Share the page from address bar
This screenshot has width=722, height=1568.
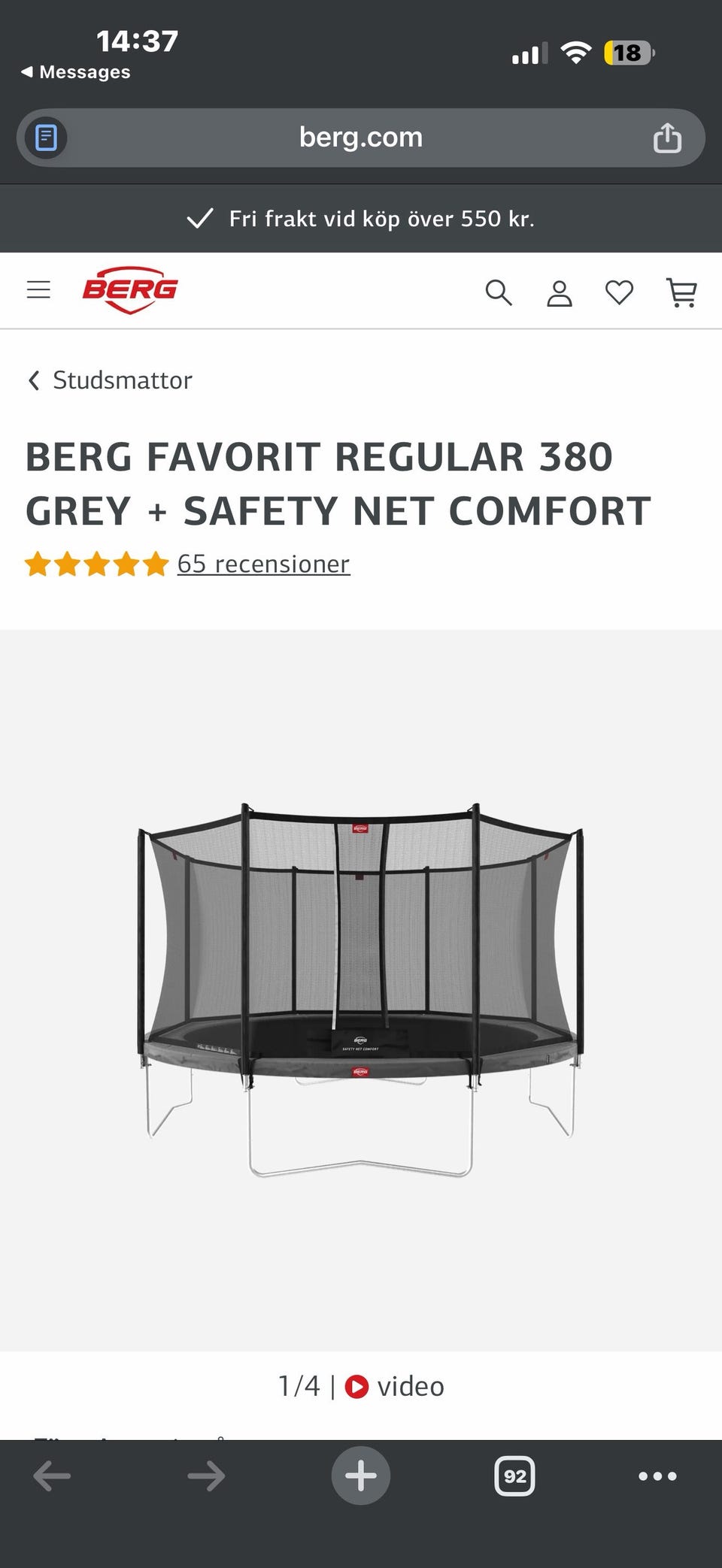pos(667,138)
